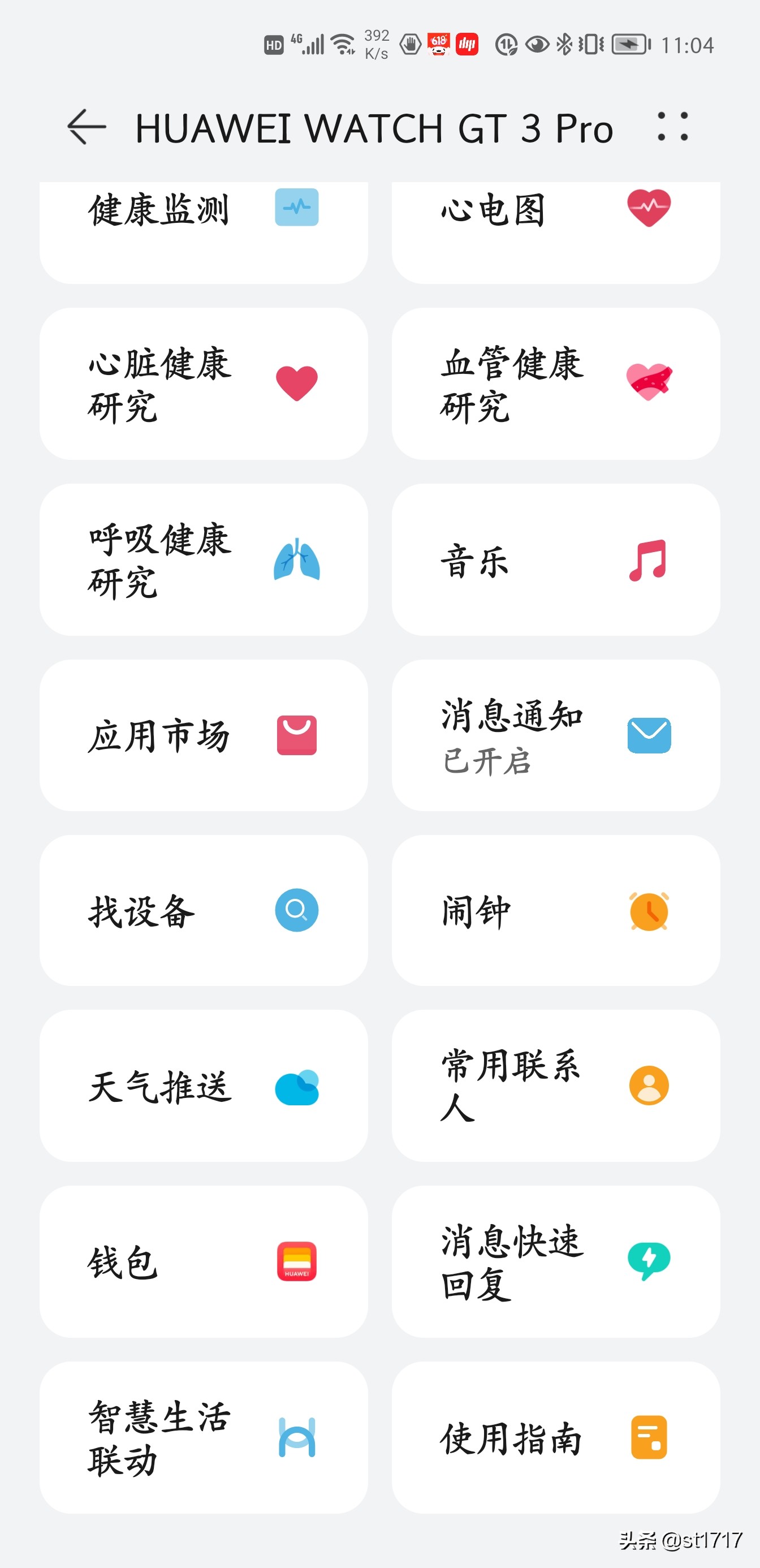The image size is (760, 1568).
Task: Open 心脏健康研究 card
Action: (x=203, y=384)
